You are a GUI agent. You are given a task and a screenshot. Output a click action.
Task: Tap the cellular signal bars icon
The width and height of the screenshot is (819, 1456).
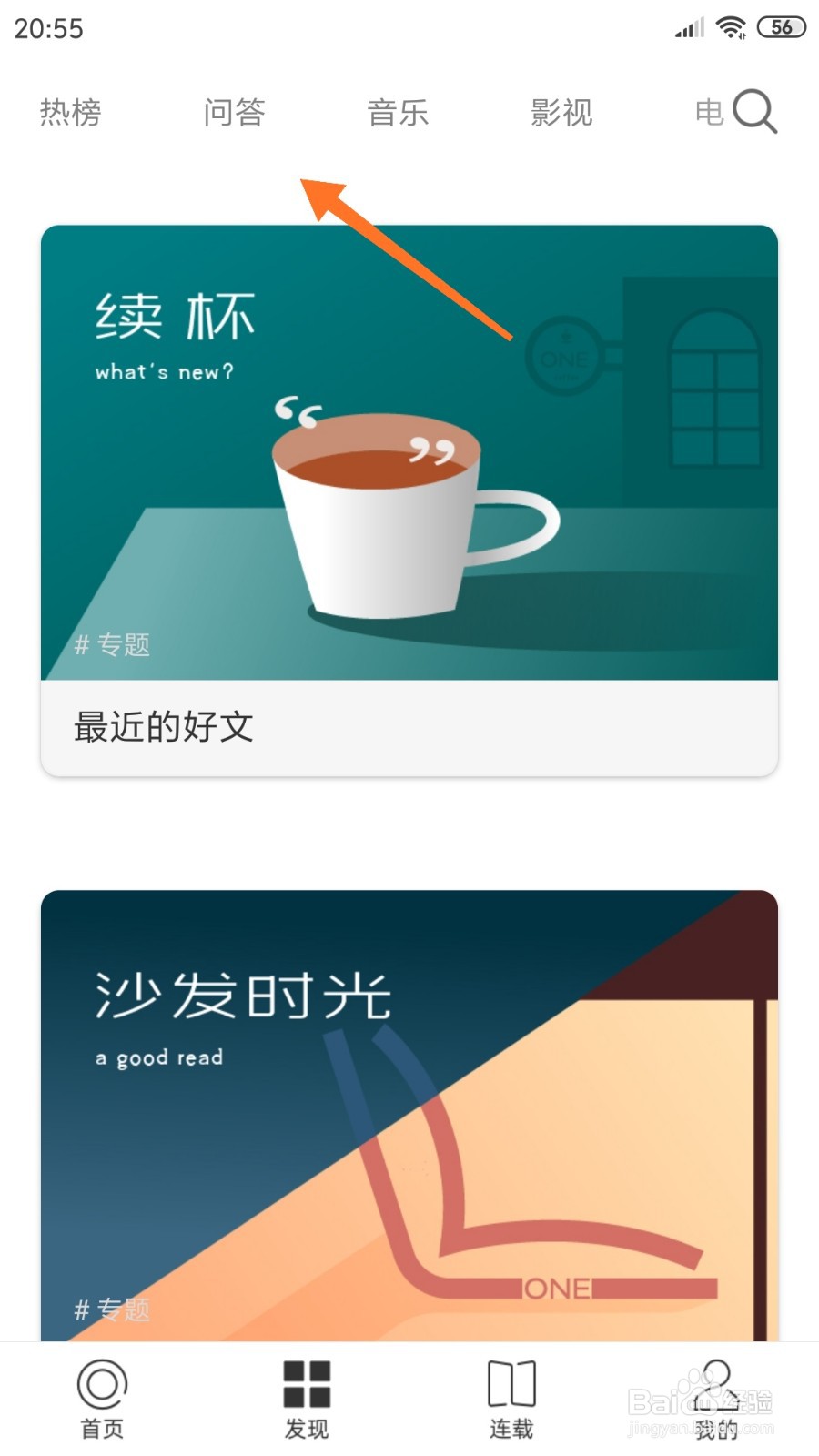point(689,27)
